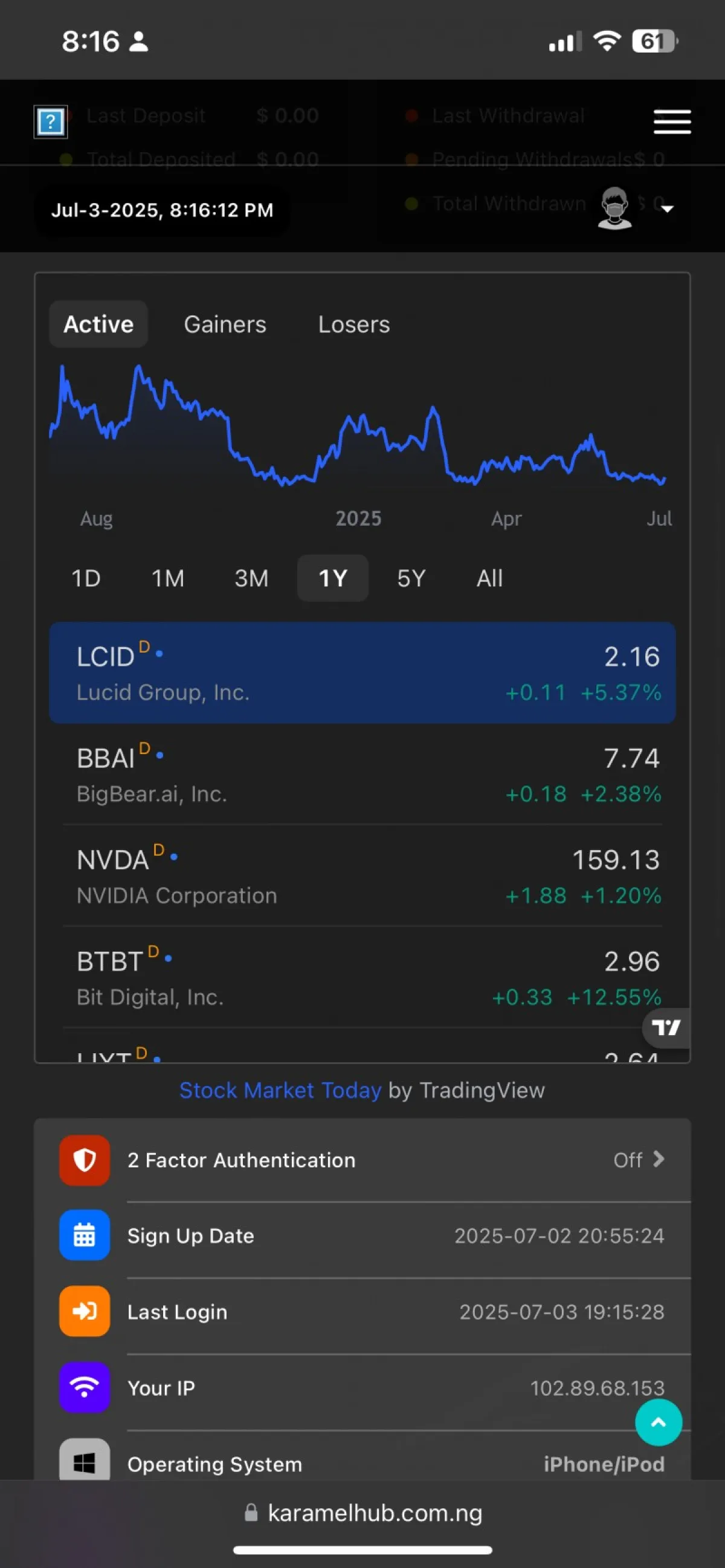The image size is (725, 1568).
Task: Tap the scroll-to-top arrow button
Action: 658,1422
